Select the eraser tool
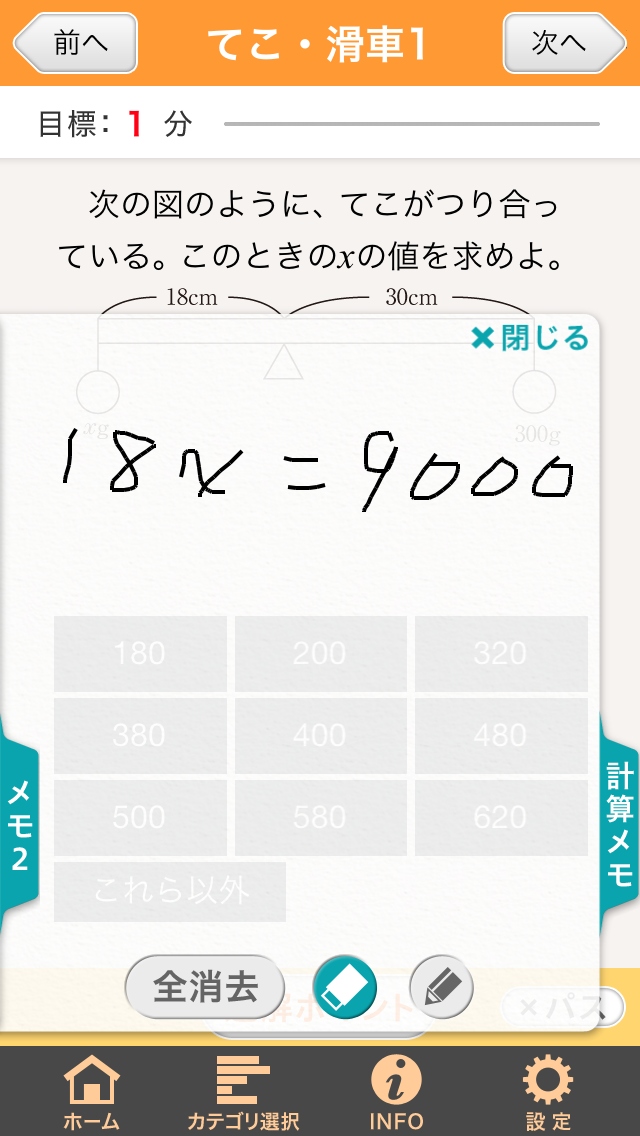This screenshot has width=640, height=1136. (345, 987)
